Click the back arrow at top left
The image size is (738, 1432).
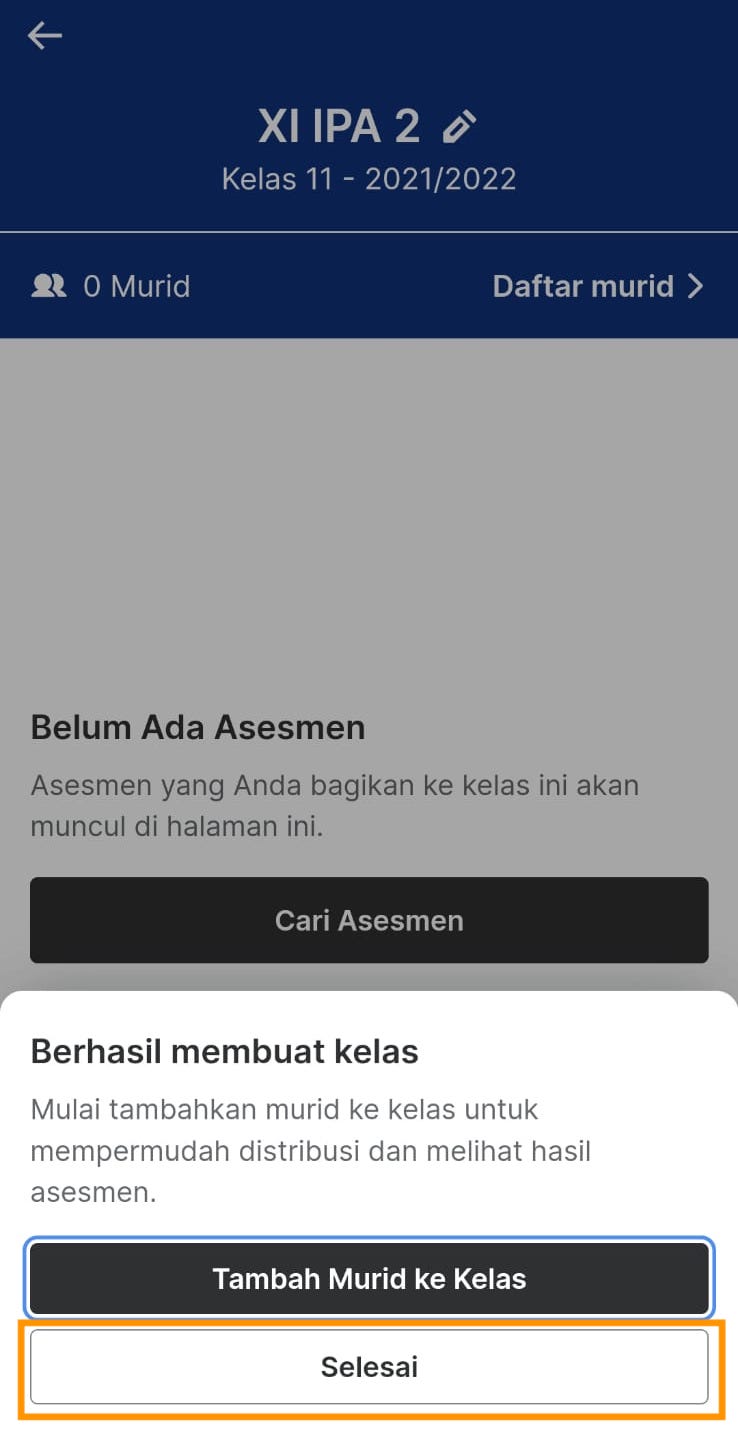[44, 35]
